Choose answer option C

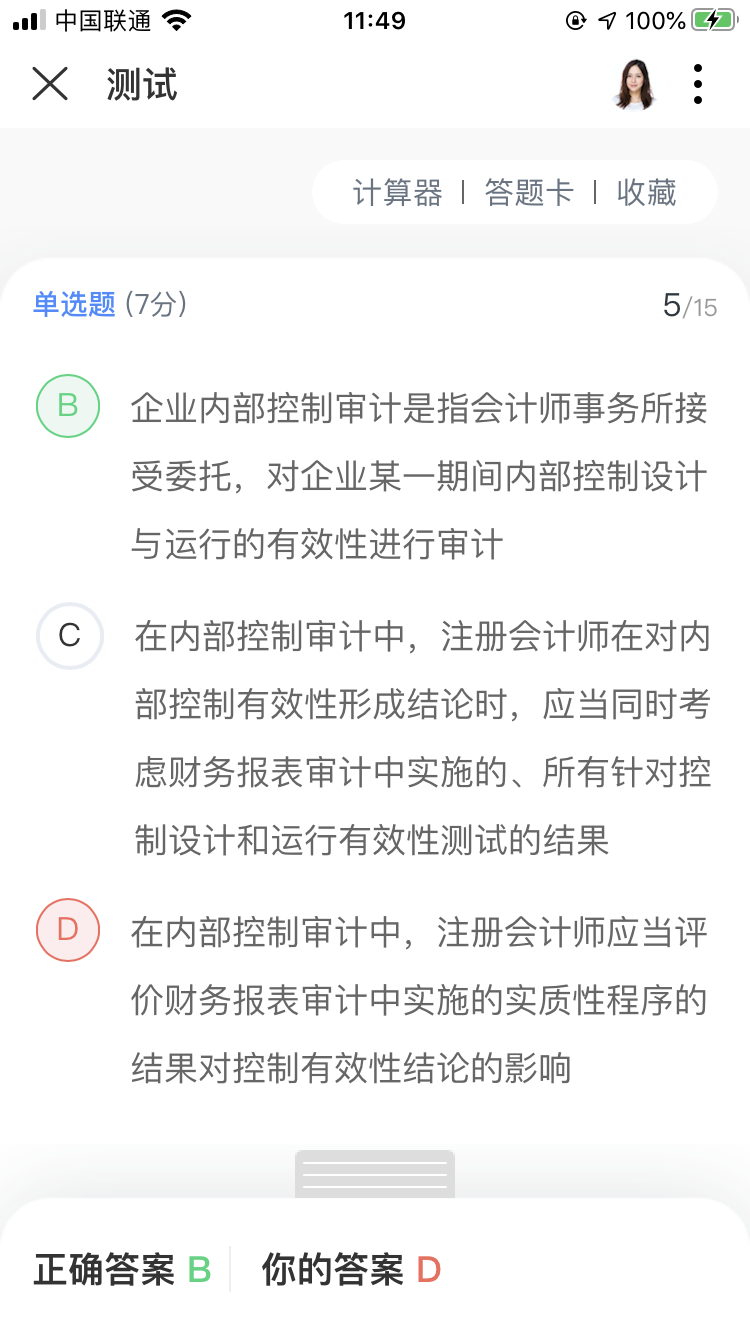coord(69,636)
